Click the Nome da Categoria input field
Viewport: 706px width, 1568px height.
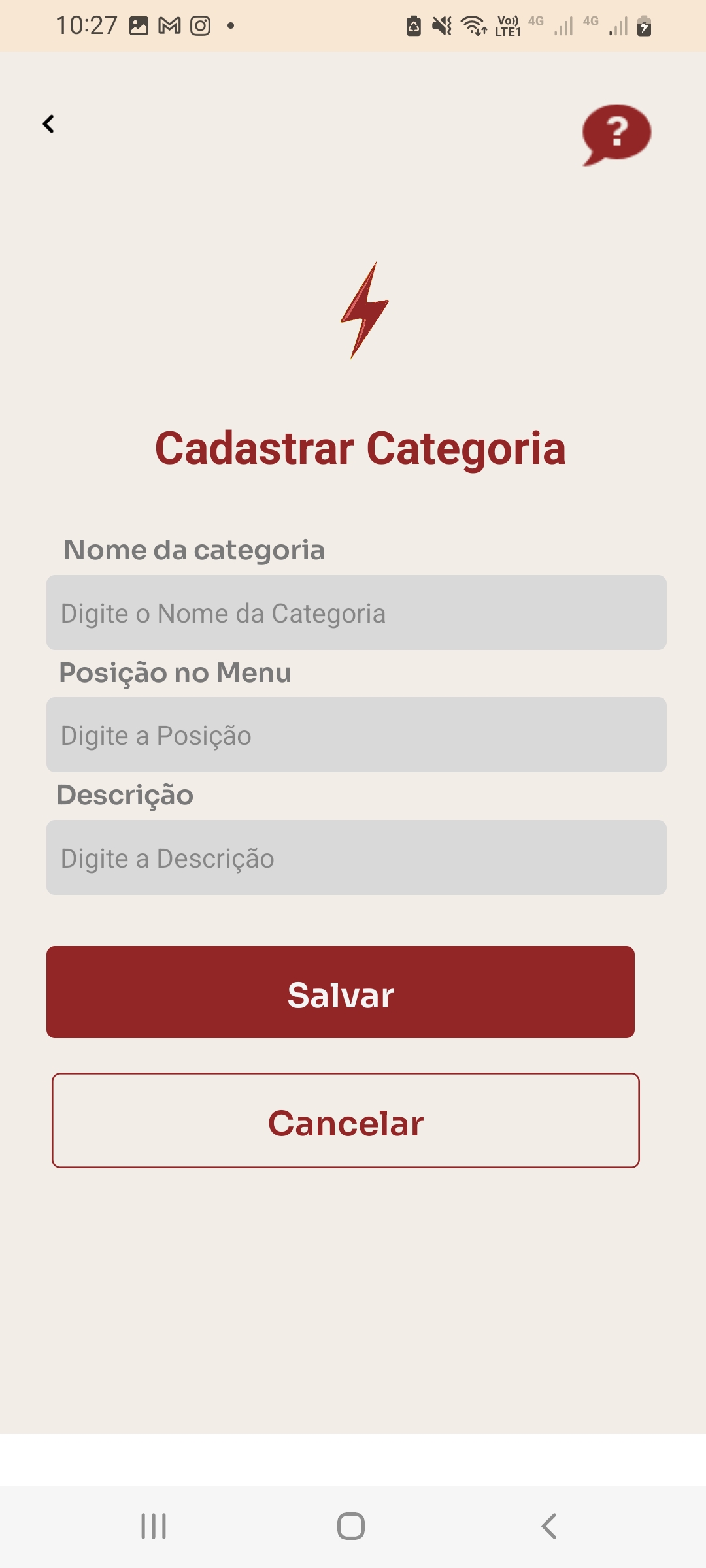pyautogui.click(x=356, y=613)
